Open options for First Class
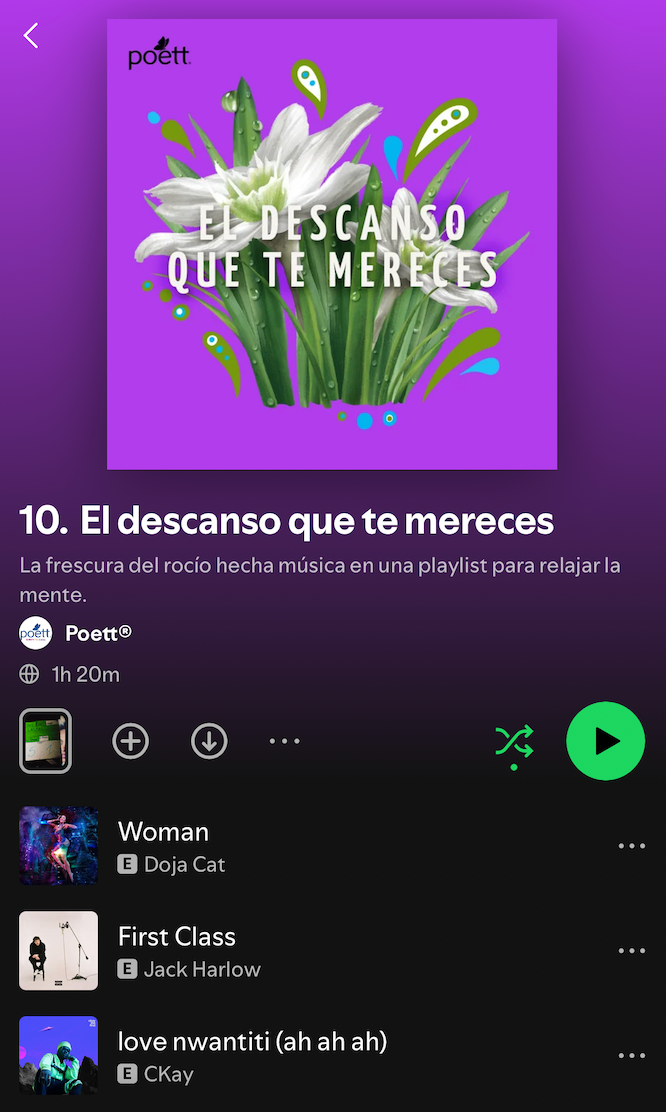The height and width of the screenshot is (1112, 666). (x=631, y=951)
